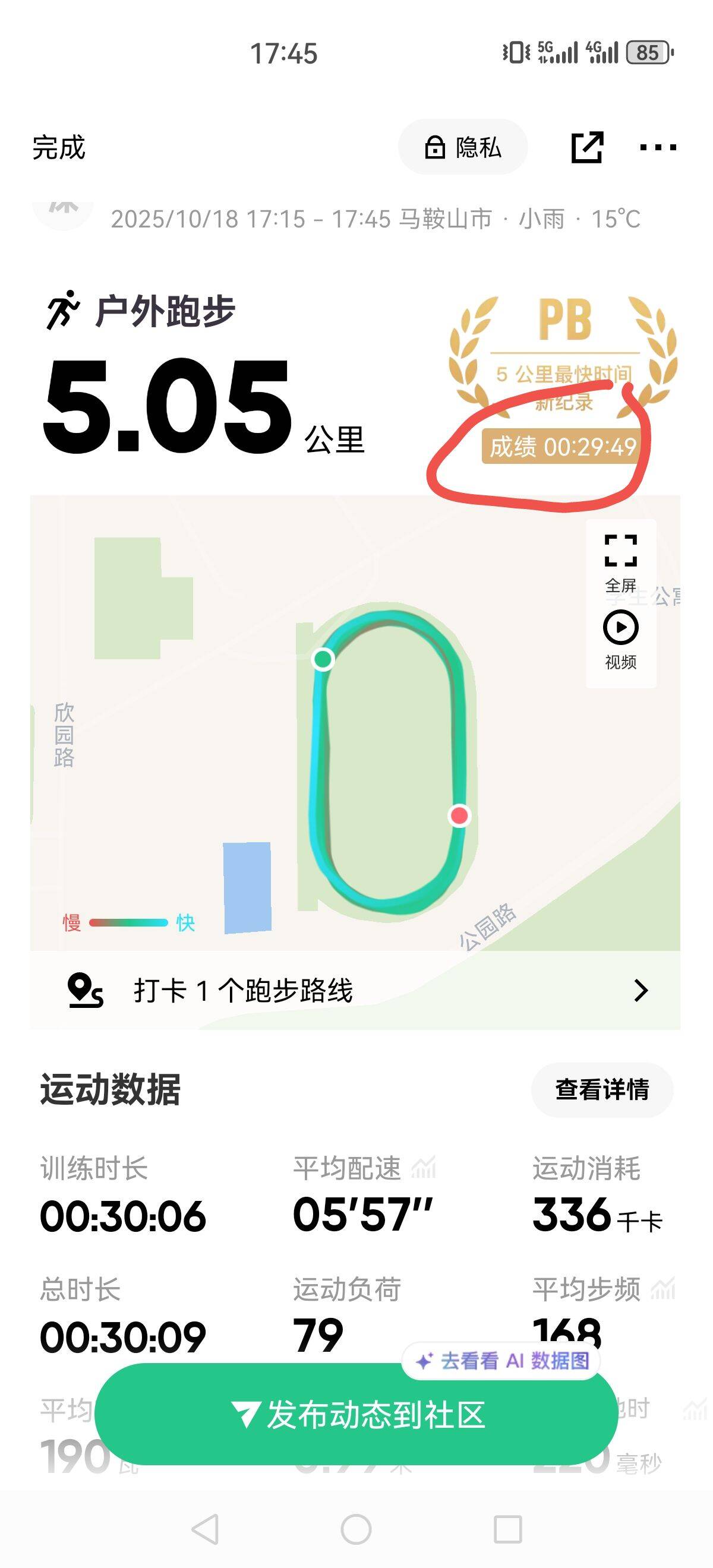Viewport: 713px width, 1568px height.
Task: Open the 隐私 privacy setting
Action: [x=463, y=147]
